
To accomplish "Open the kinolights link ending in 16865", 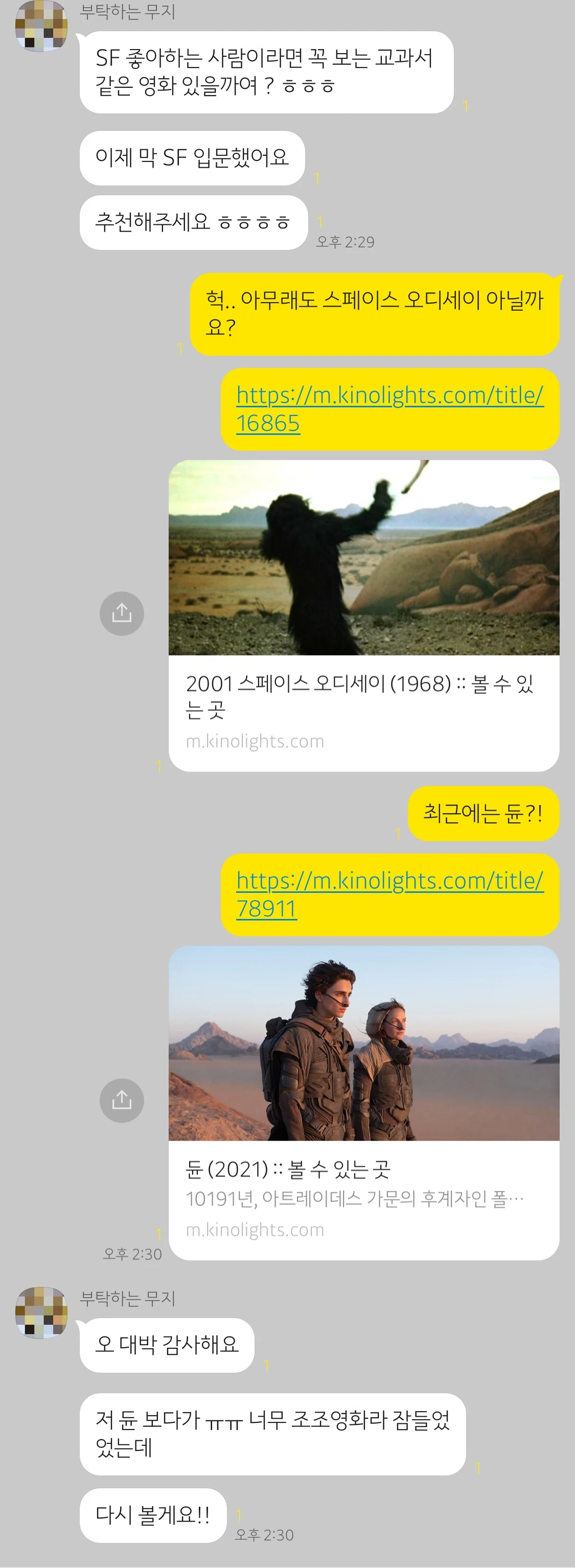I will 389,408.
